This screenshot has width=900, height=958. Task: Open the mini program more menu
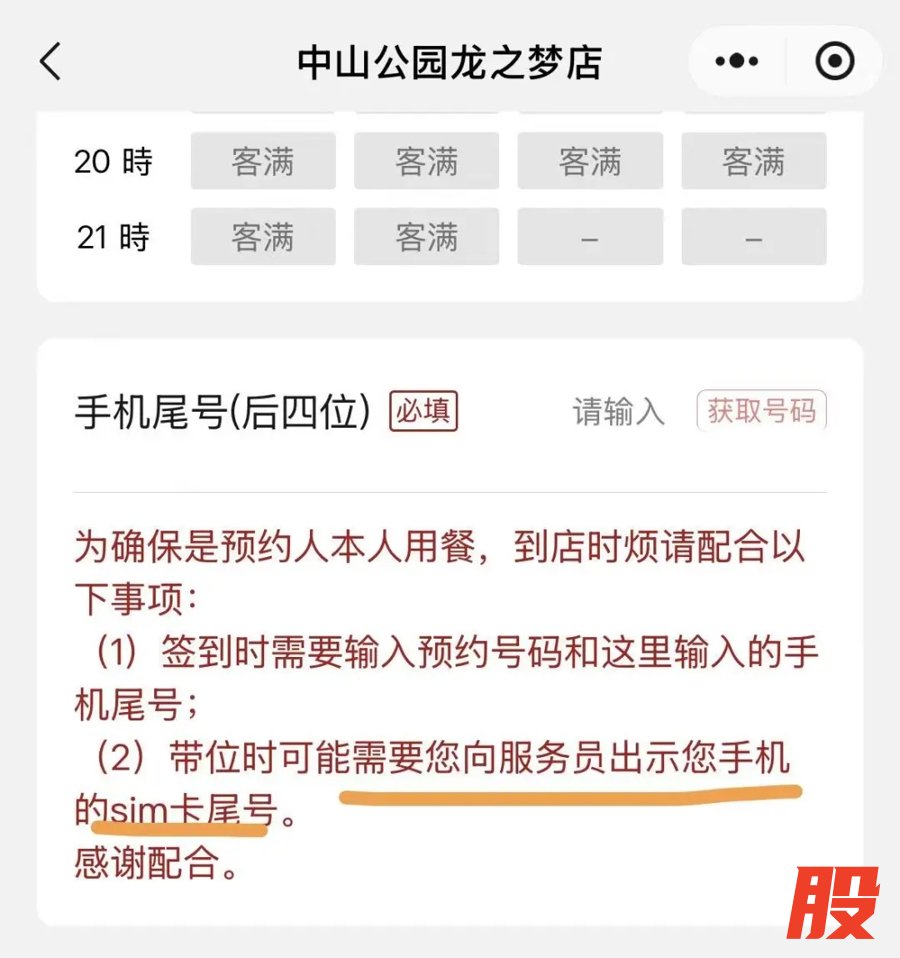coord(737,62)
